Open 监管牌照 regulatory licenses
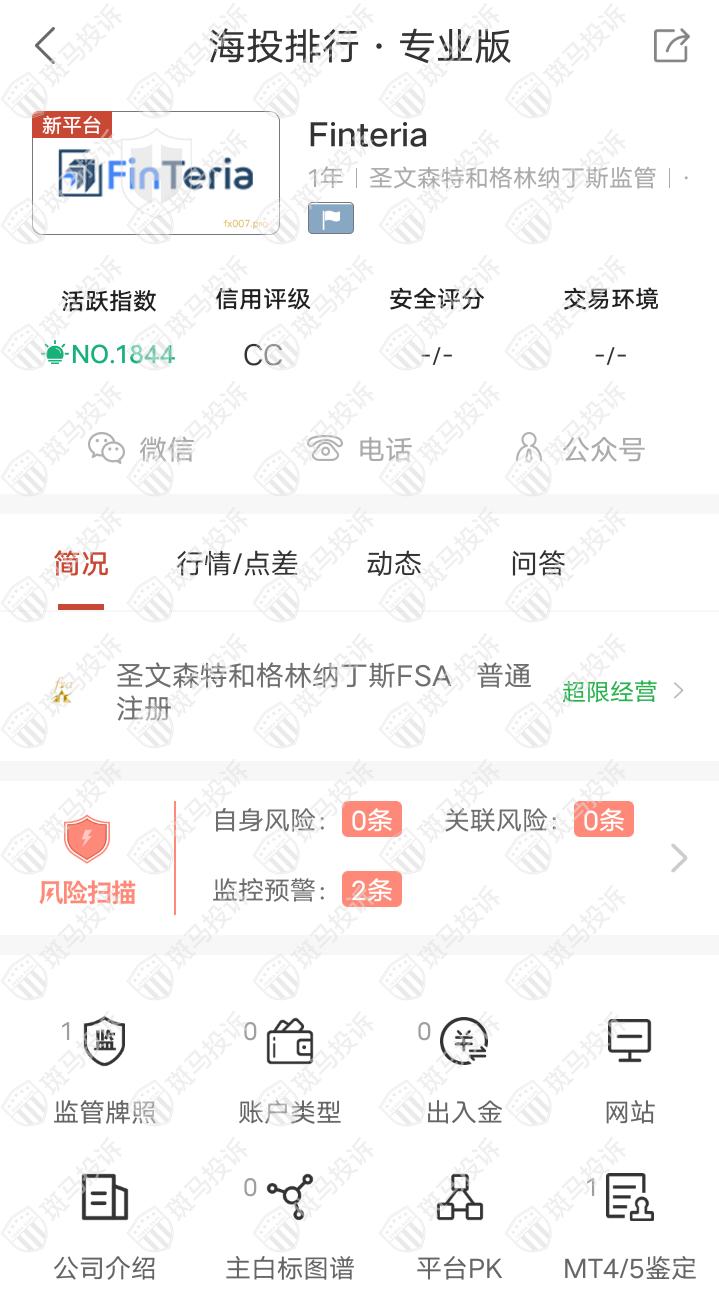The width and height of the screenshot is (719, 1307). click(105, 1068)
